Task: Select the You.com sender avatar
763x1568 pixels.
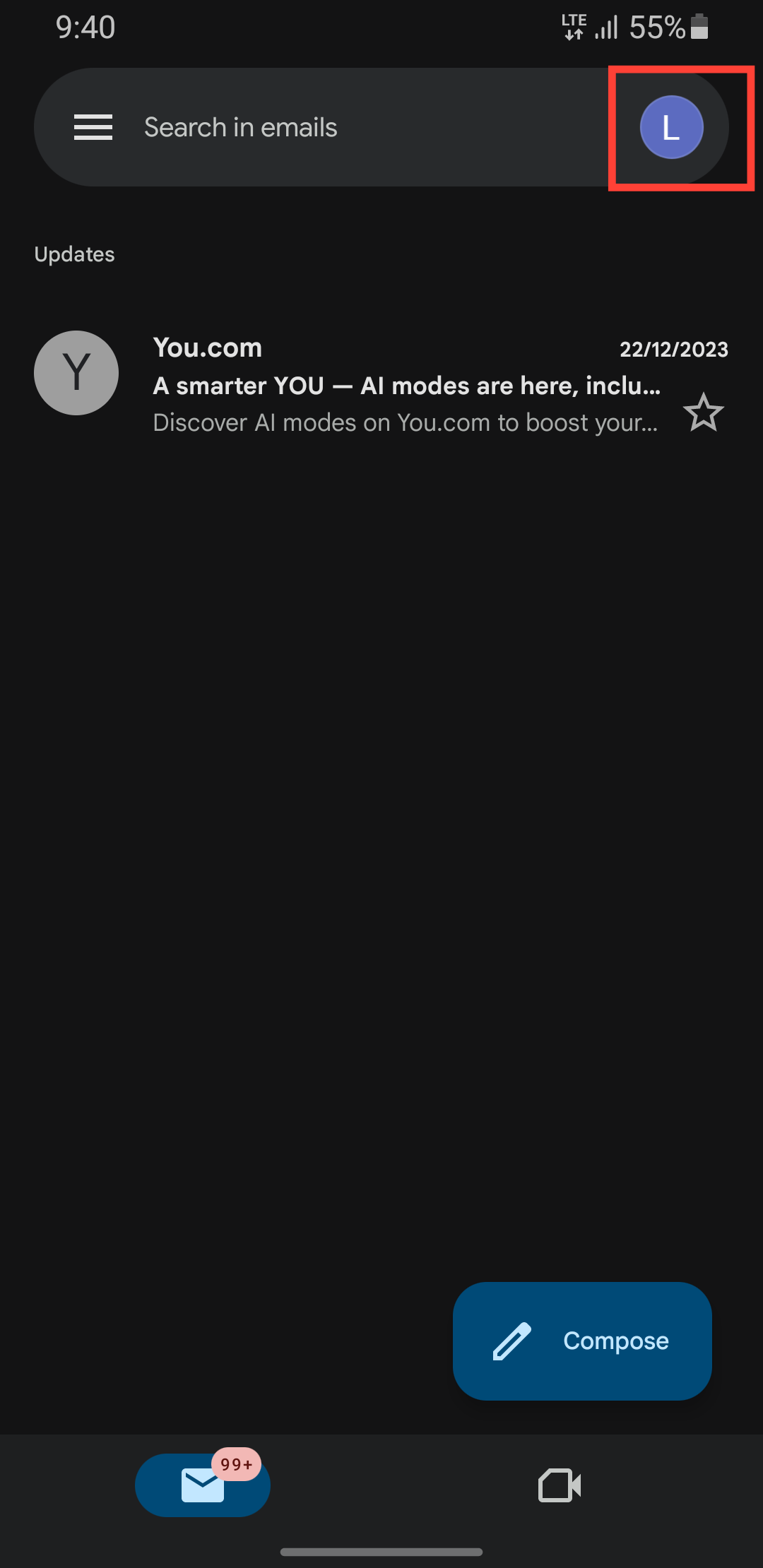Action: (x=76, y=373)
